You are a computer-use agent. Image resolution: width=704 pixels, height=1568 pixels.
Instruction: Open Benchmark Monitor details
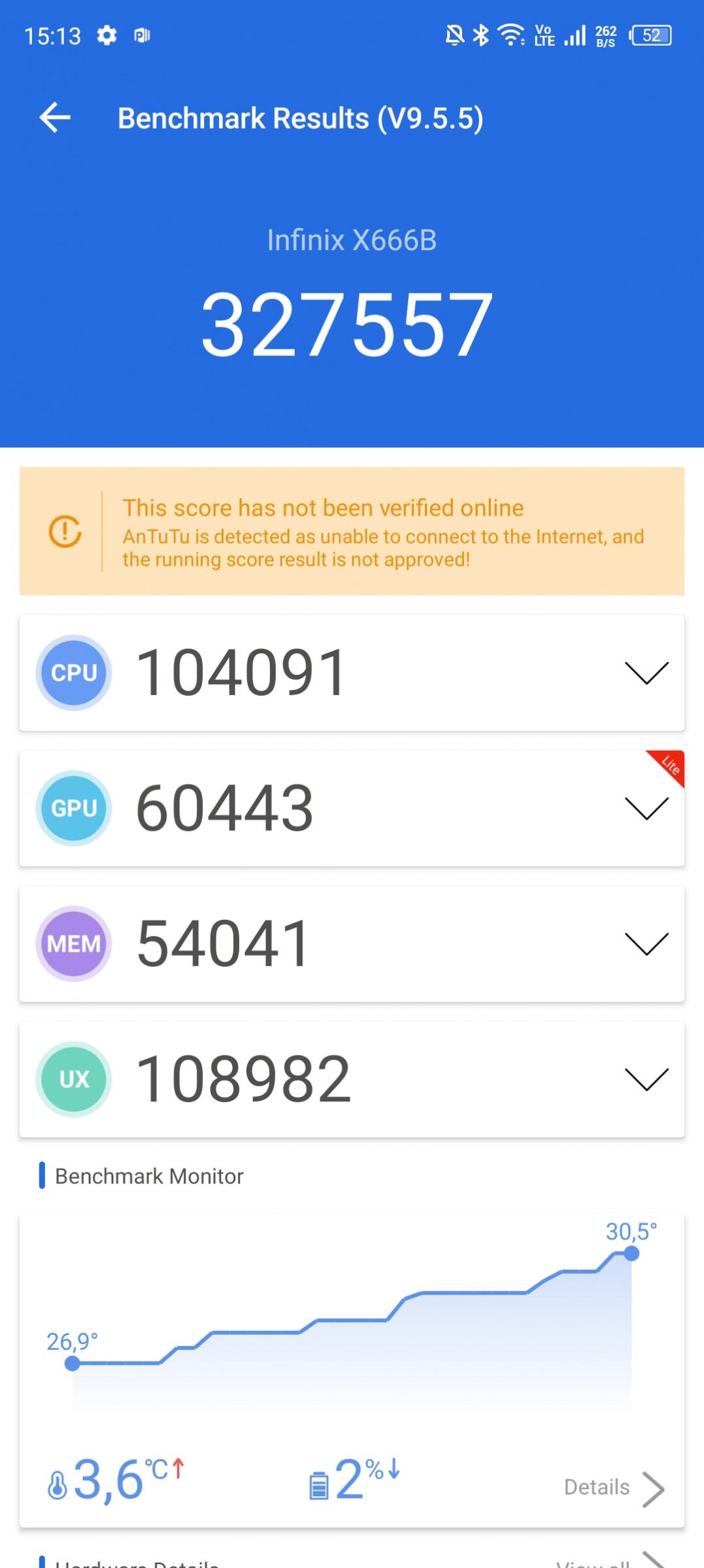[x=613, y=1488]
